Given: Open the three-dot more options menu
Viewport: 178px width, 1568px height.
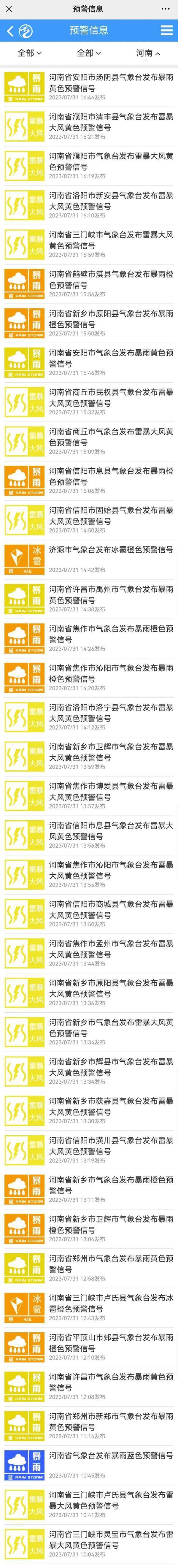Looking at the screenshot, I should point(166,9).
